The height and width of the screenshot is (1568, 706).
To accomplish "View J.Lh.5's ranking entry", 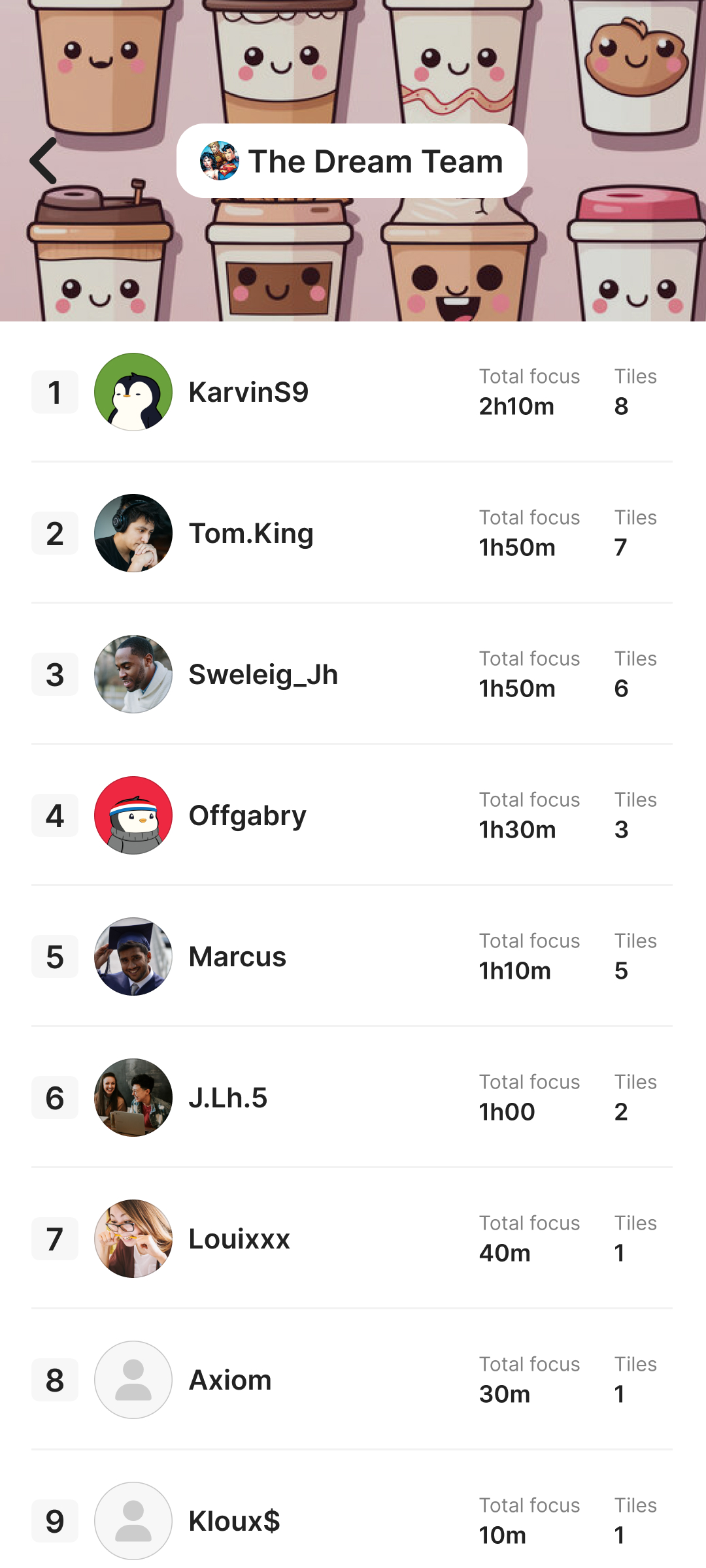I will (x=352, y=1098).
